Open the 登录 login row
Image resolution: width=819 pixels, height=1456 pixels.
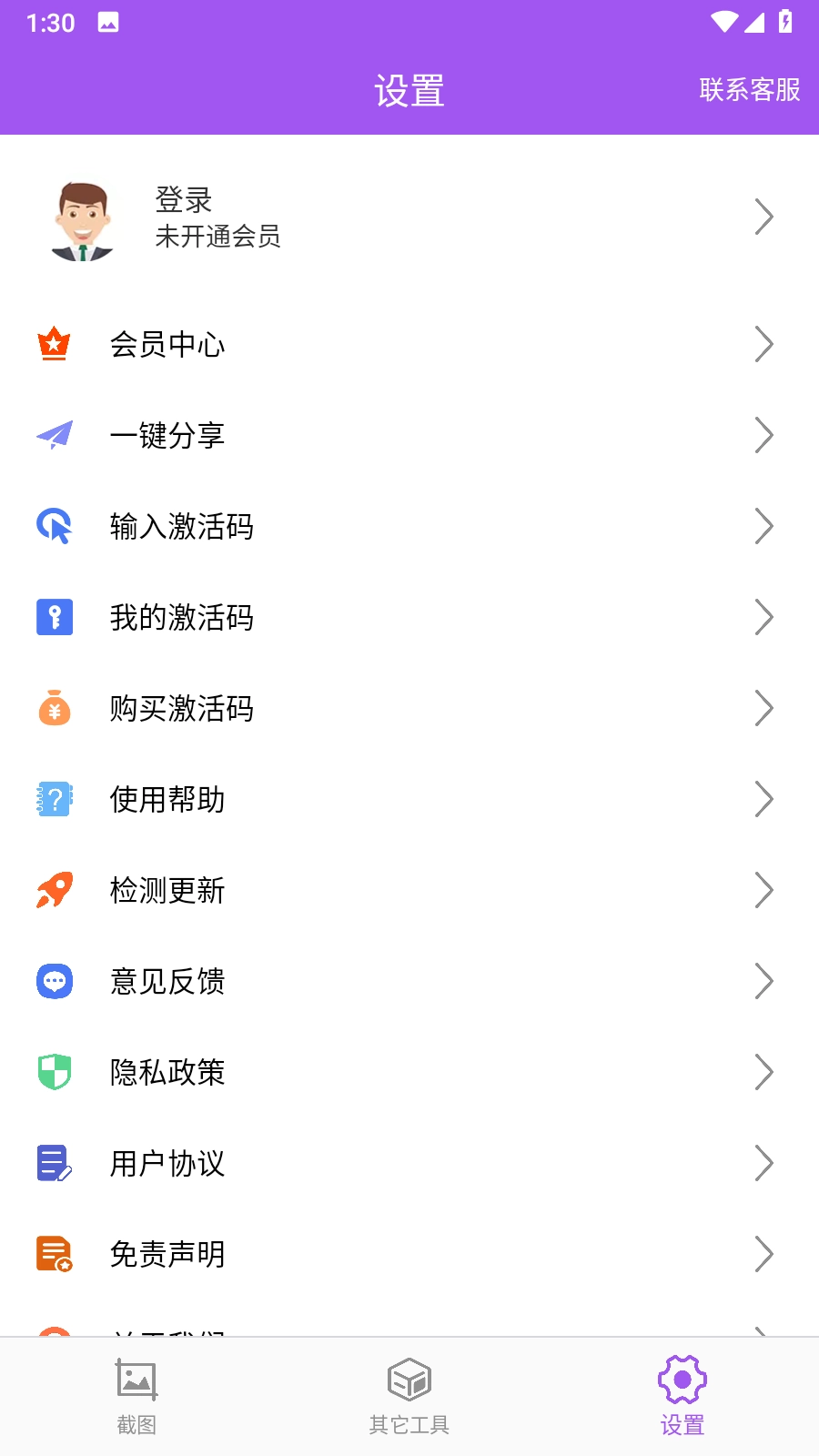pyautogui.click(x=409, y=217)
